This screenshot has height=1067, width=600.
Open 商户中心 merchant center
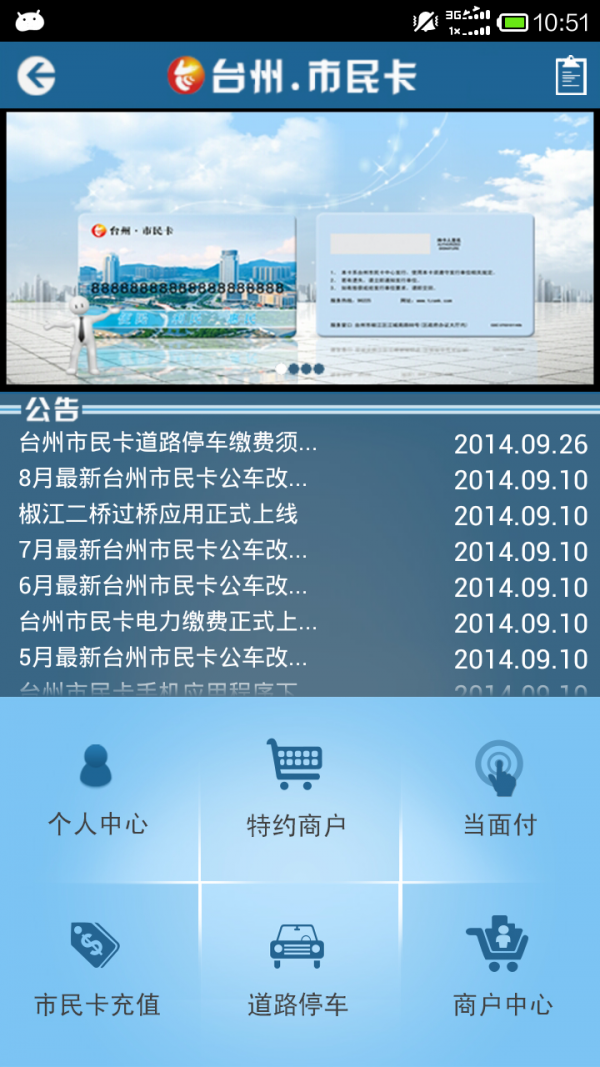(501, 968)
